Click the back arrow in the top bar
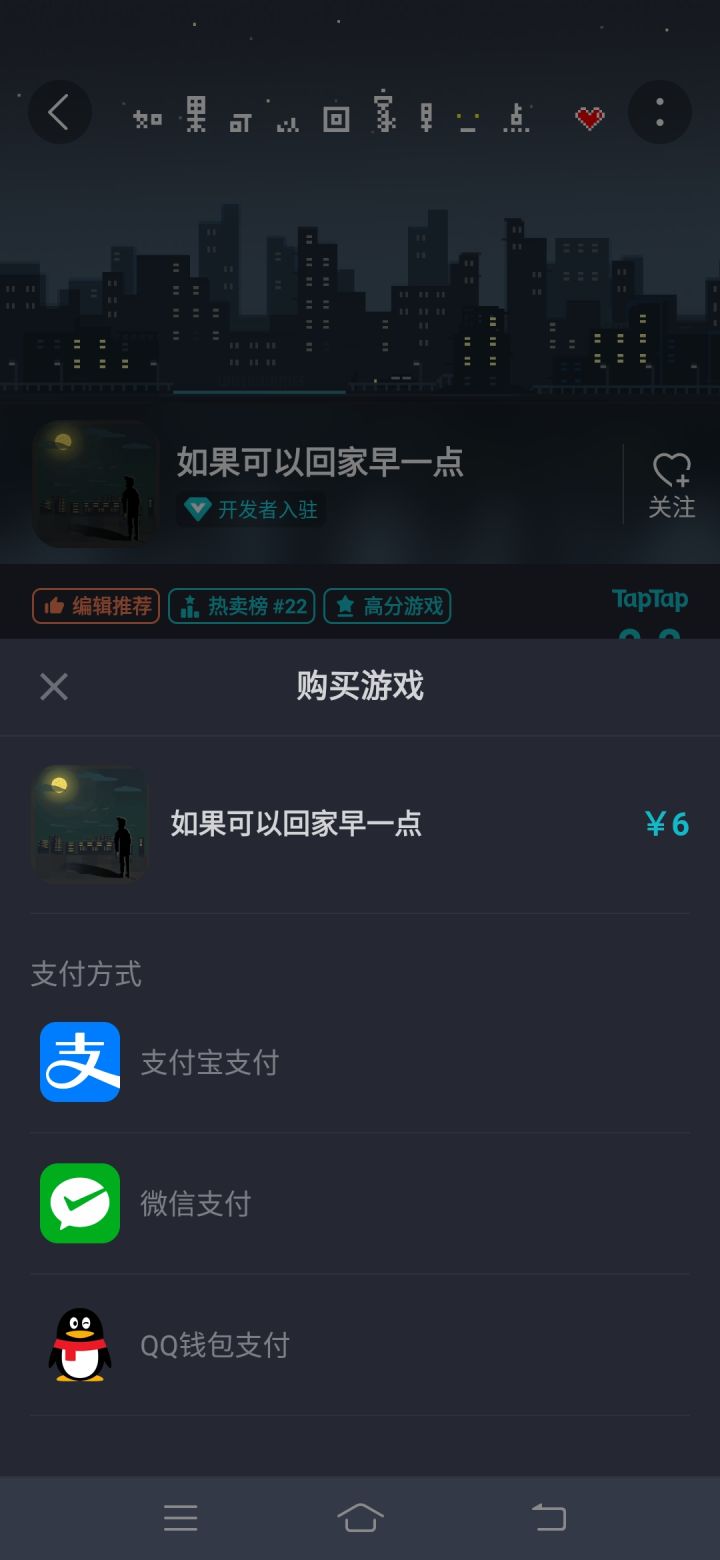Viewport: 720px width, 1560px height. pyautogui.click(x=59, y=112)
